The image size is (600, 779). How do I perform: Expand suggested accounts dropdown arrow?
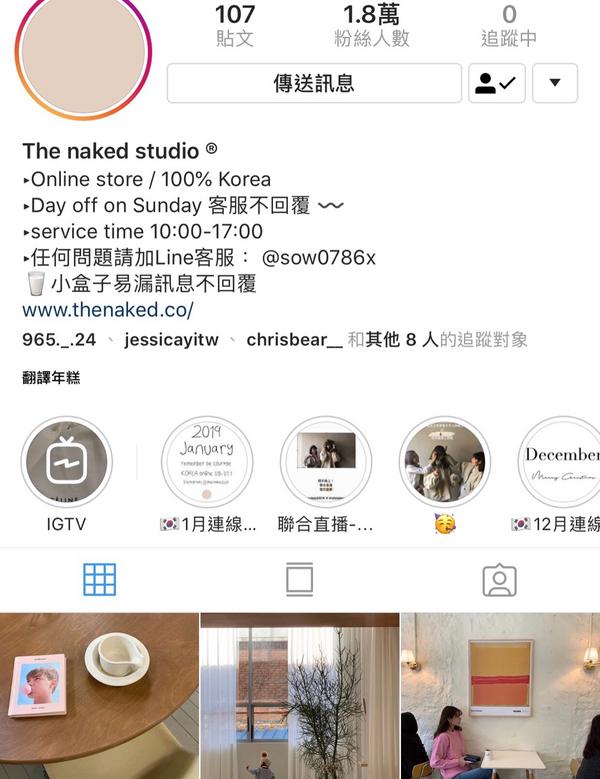tap(555, 84)
